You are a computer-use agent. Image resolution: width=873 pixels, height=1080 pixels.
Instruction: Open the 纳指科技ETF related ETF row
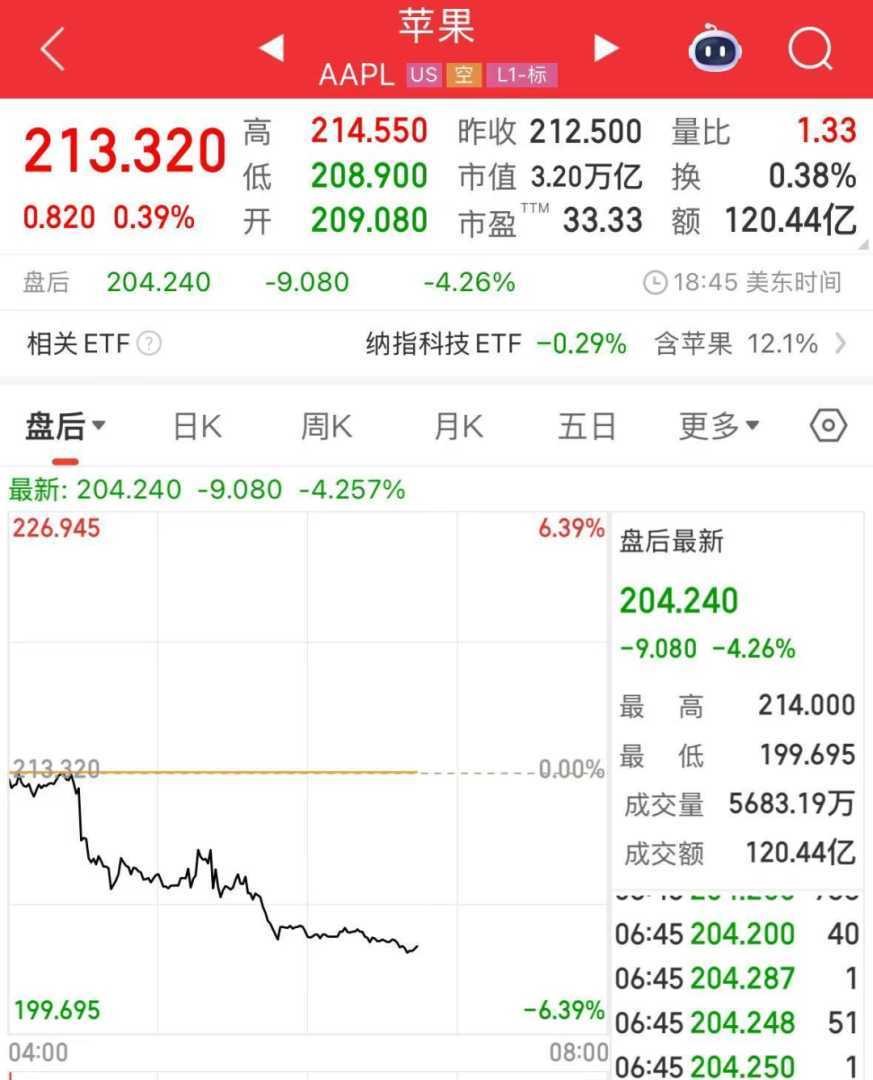point(600,345)
